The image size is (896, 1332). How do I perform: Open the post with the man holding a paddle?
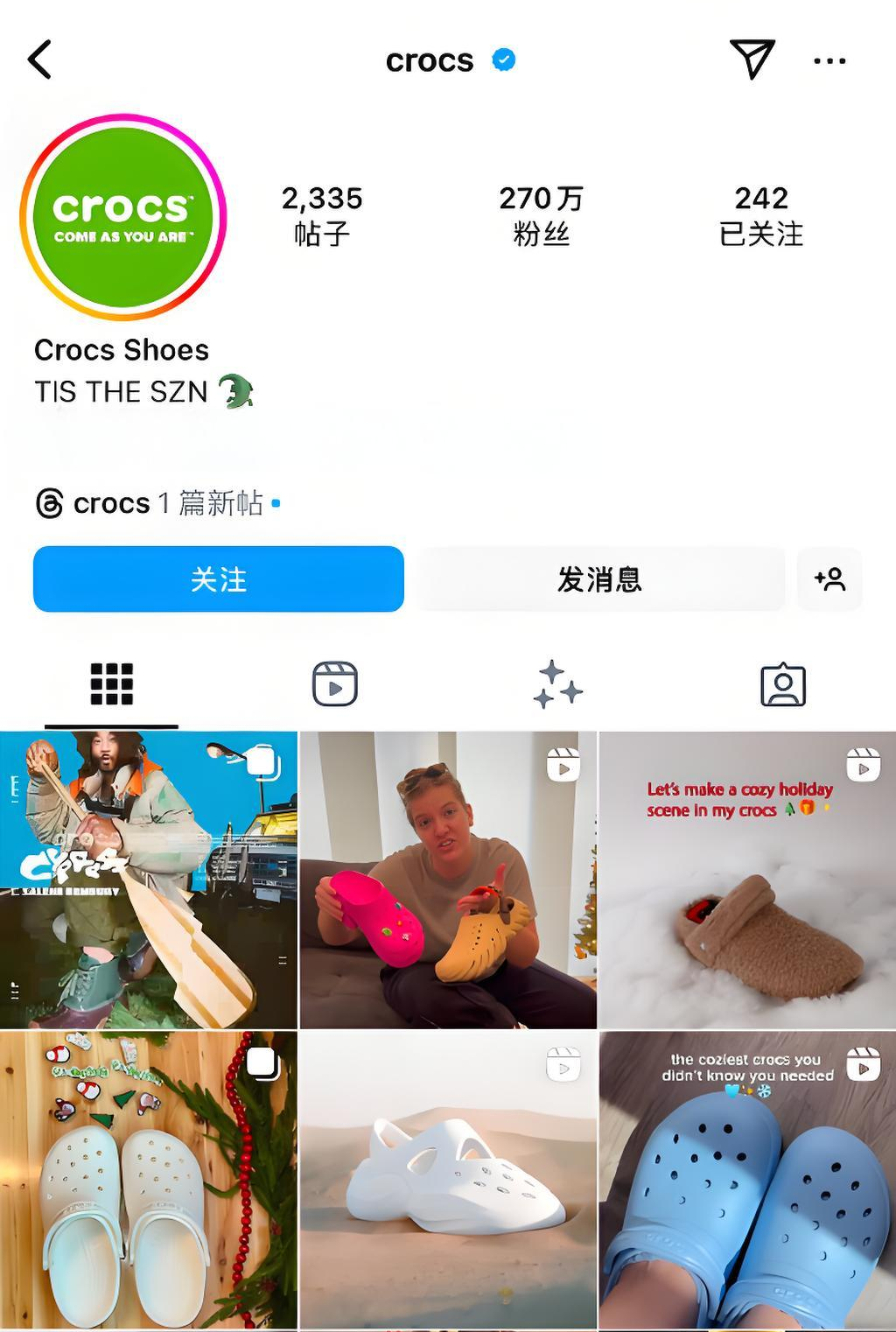(148, 880)
